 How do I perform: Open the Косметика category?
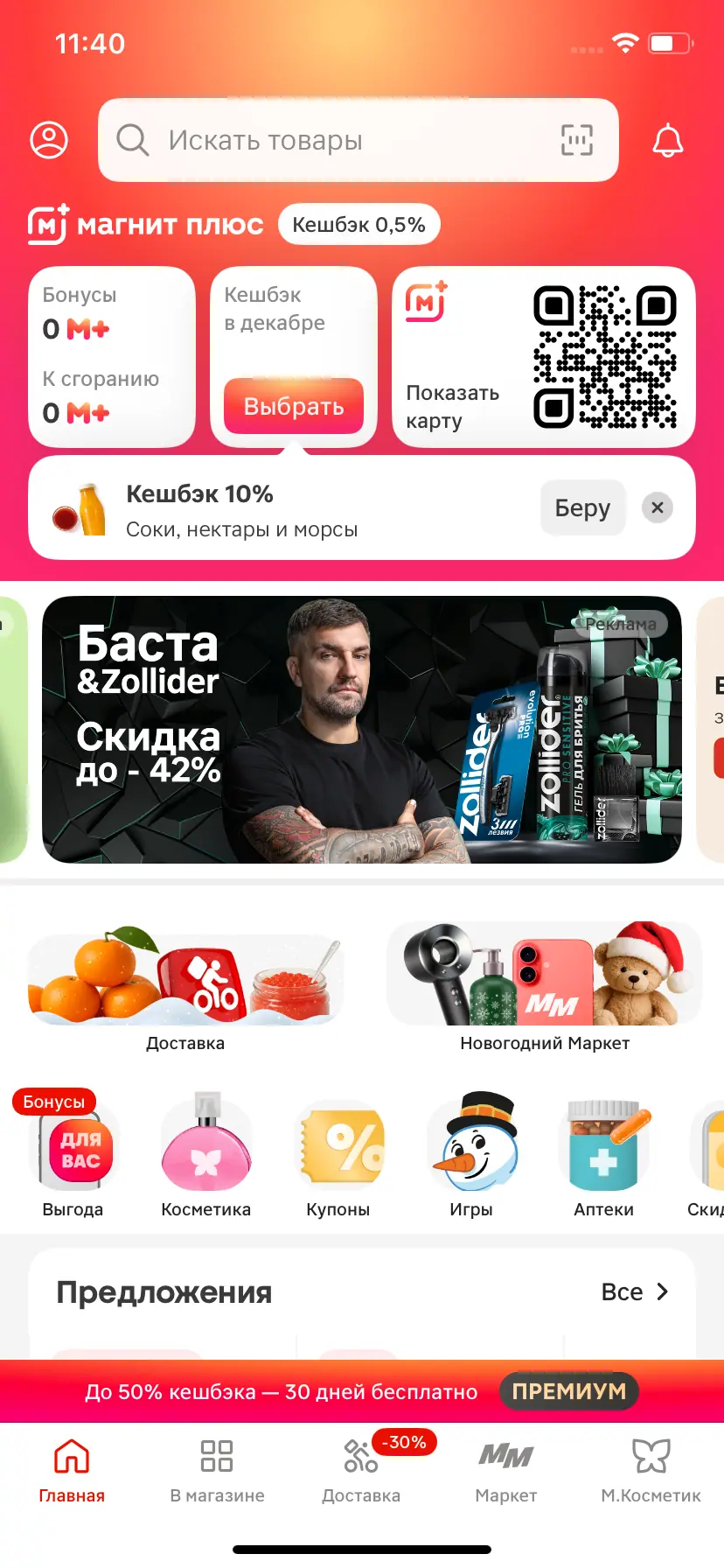(x=206, y=1155)
